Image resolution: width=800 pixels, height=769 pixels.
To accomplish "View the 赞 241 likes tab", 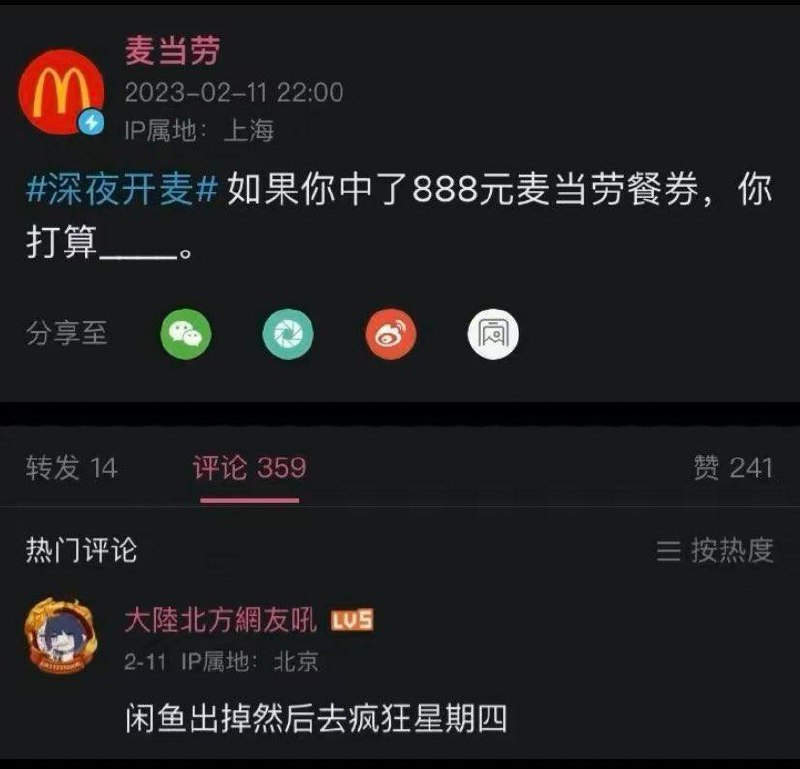I will 733,467.
